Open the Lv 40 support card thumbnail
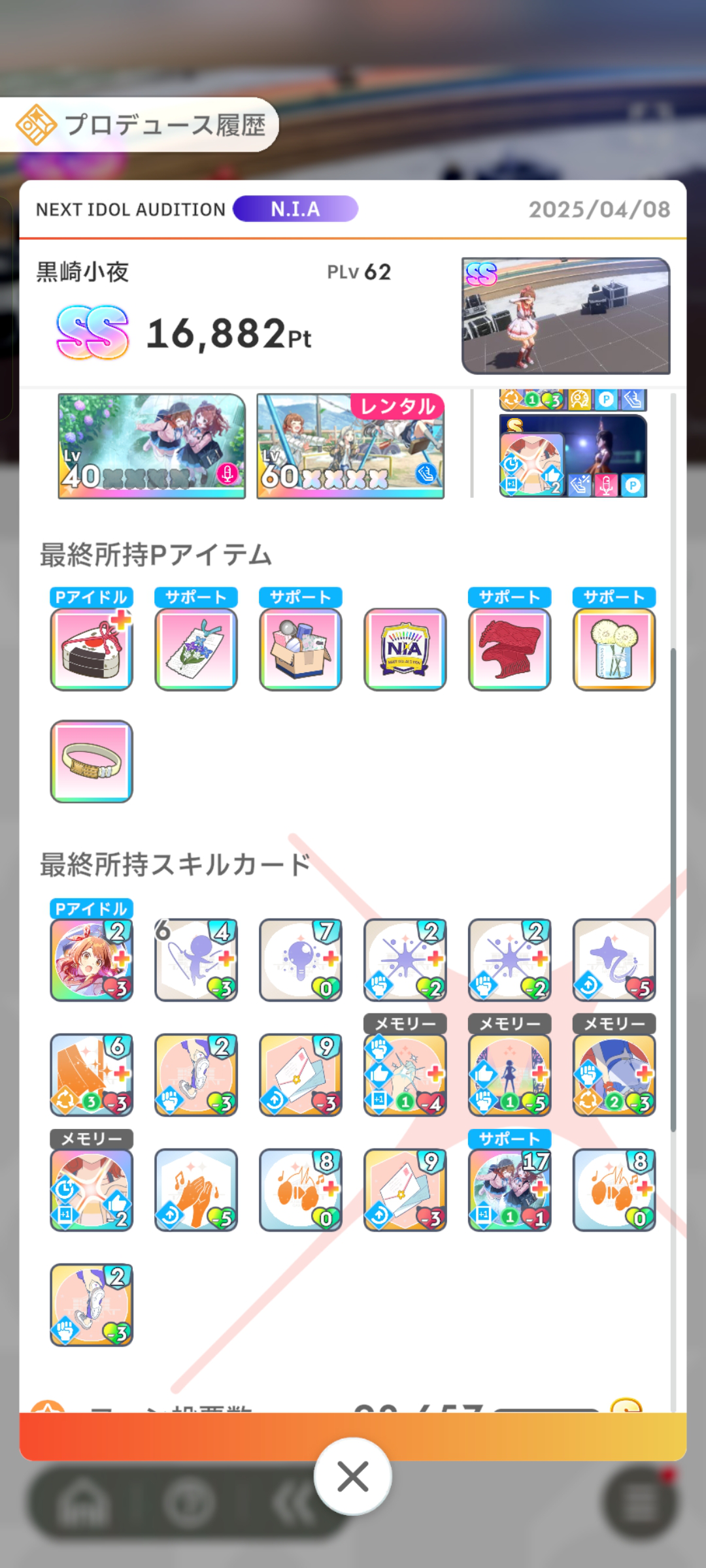The image size is (706, 1568). coord(152,446)
